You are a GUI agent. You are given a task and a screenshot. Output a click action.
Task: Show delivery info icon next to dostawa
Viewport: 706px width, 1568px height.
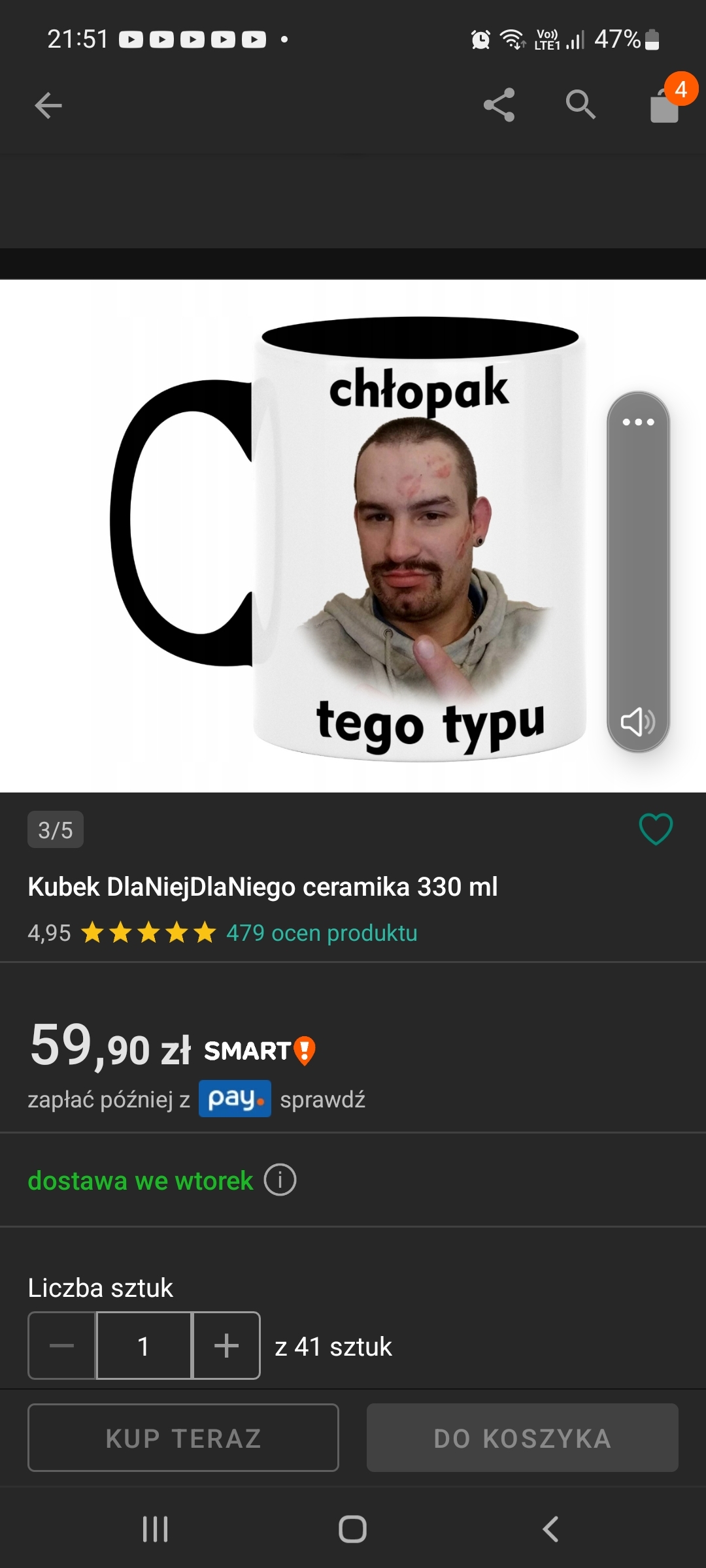point(280,1180)
